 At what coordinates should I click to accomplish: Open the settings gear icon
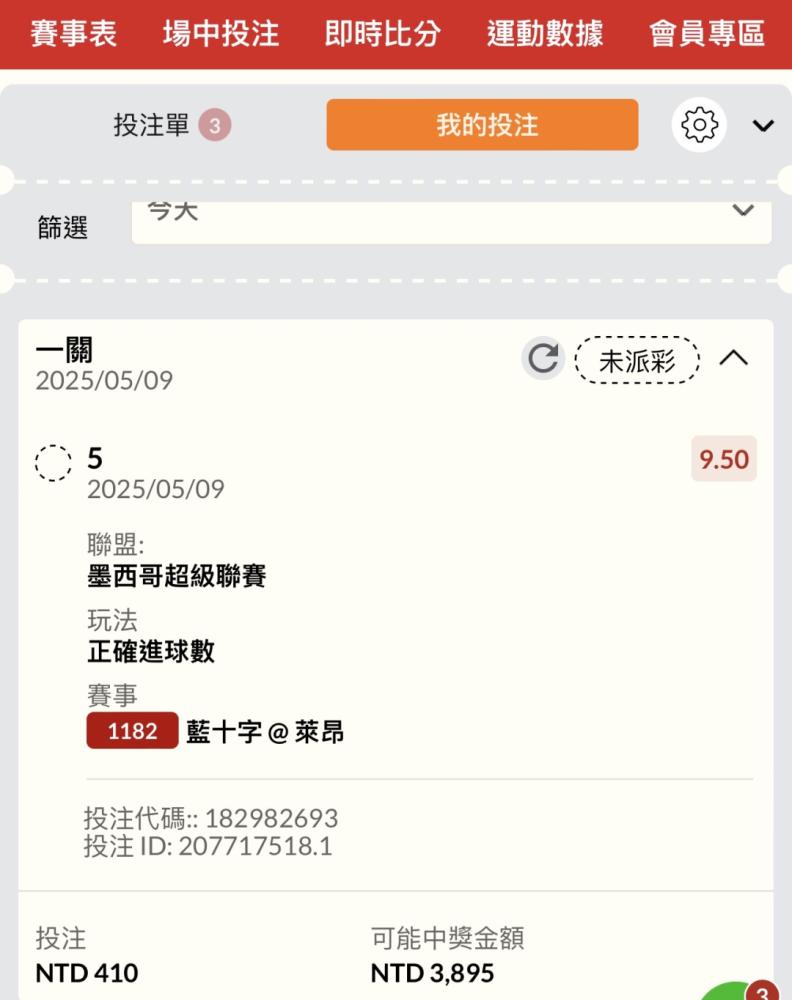tap(699, 125)
